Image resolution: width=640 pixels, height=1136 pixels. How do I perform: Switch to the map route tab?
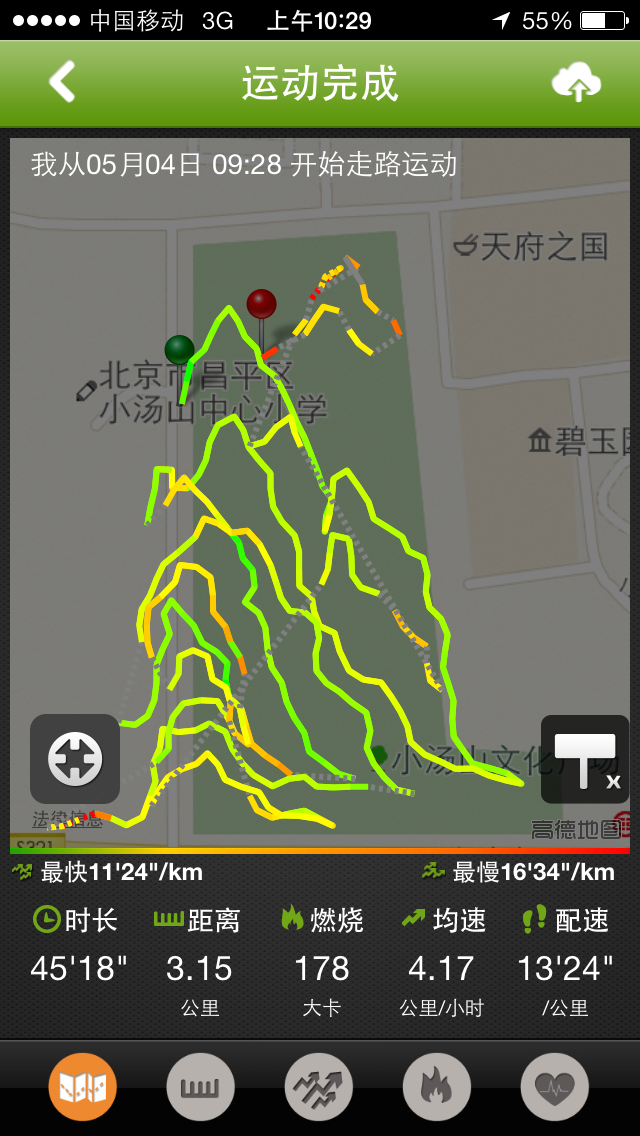click(83, 1087)
